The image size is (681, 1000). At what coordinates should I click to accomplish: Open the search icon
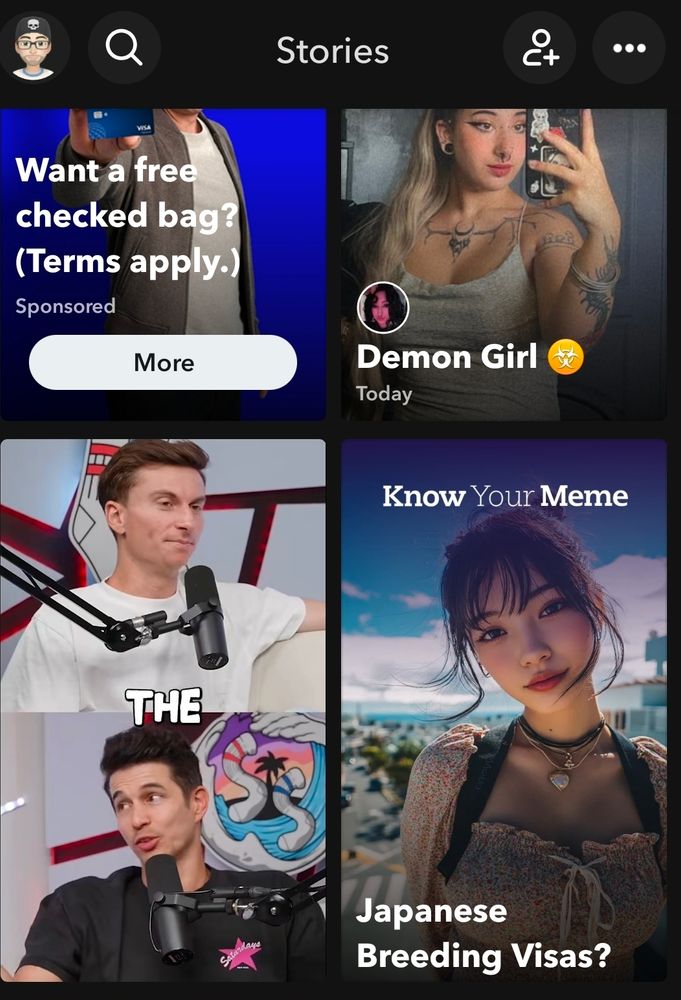[124, 48]
